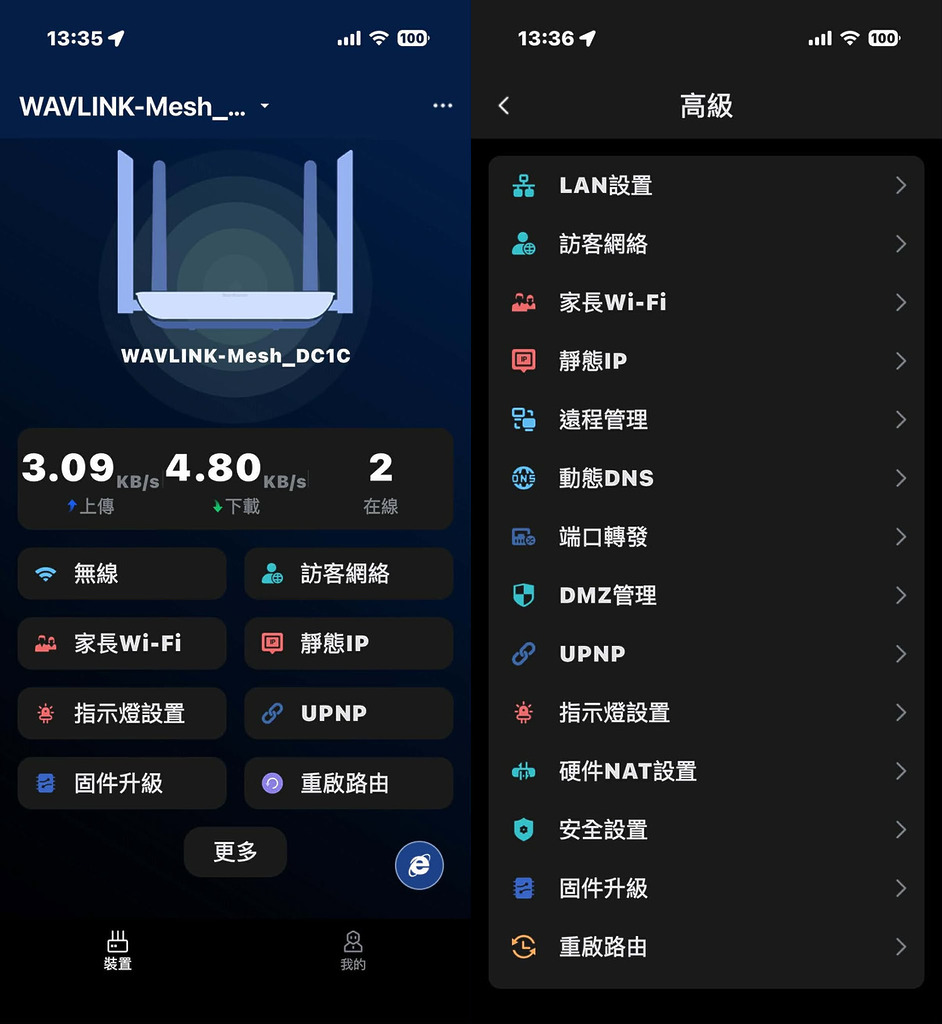Click the 安全設置 security shield icon
The image size is (942, 1024).
coord(523,829)
